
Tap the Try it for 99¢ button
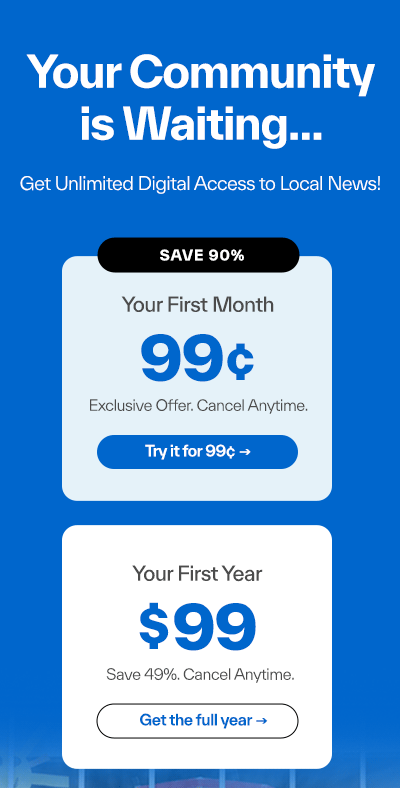(x=197, y=452)
